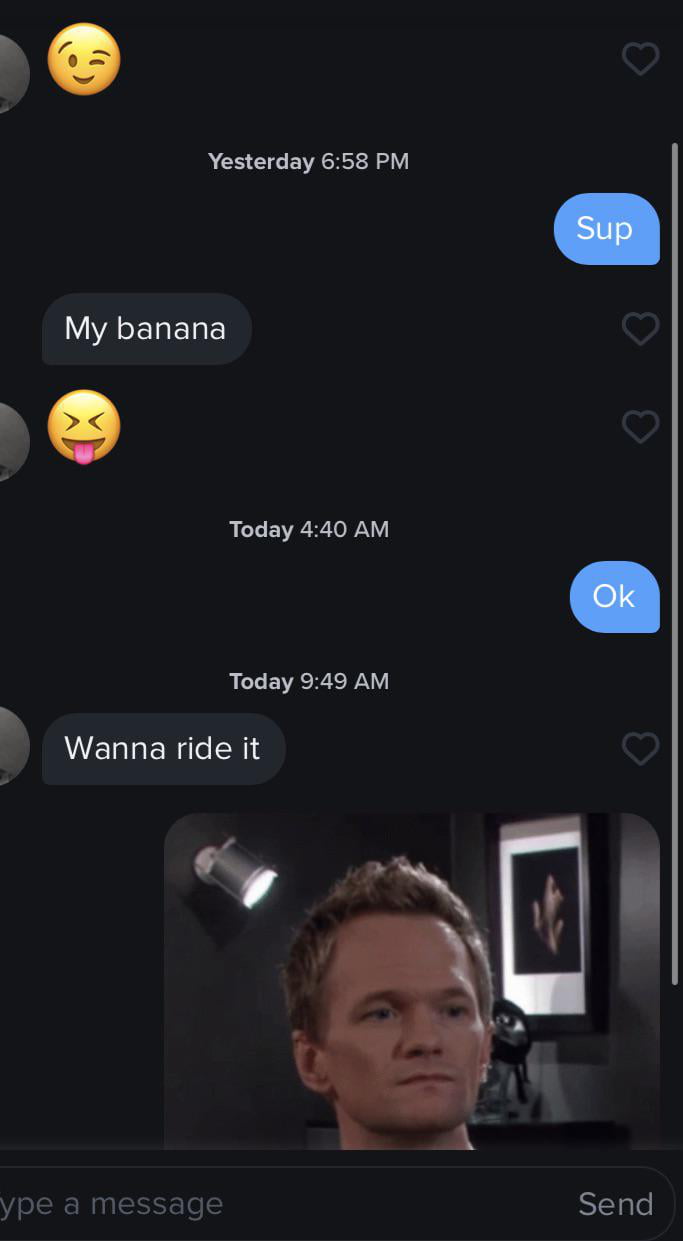Tap the Send button
The width and height of the screenshot is (683, 1241).
click(615, 1204)
